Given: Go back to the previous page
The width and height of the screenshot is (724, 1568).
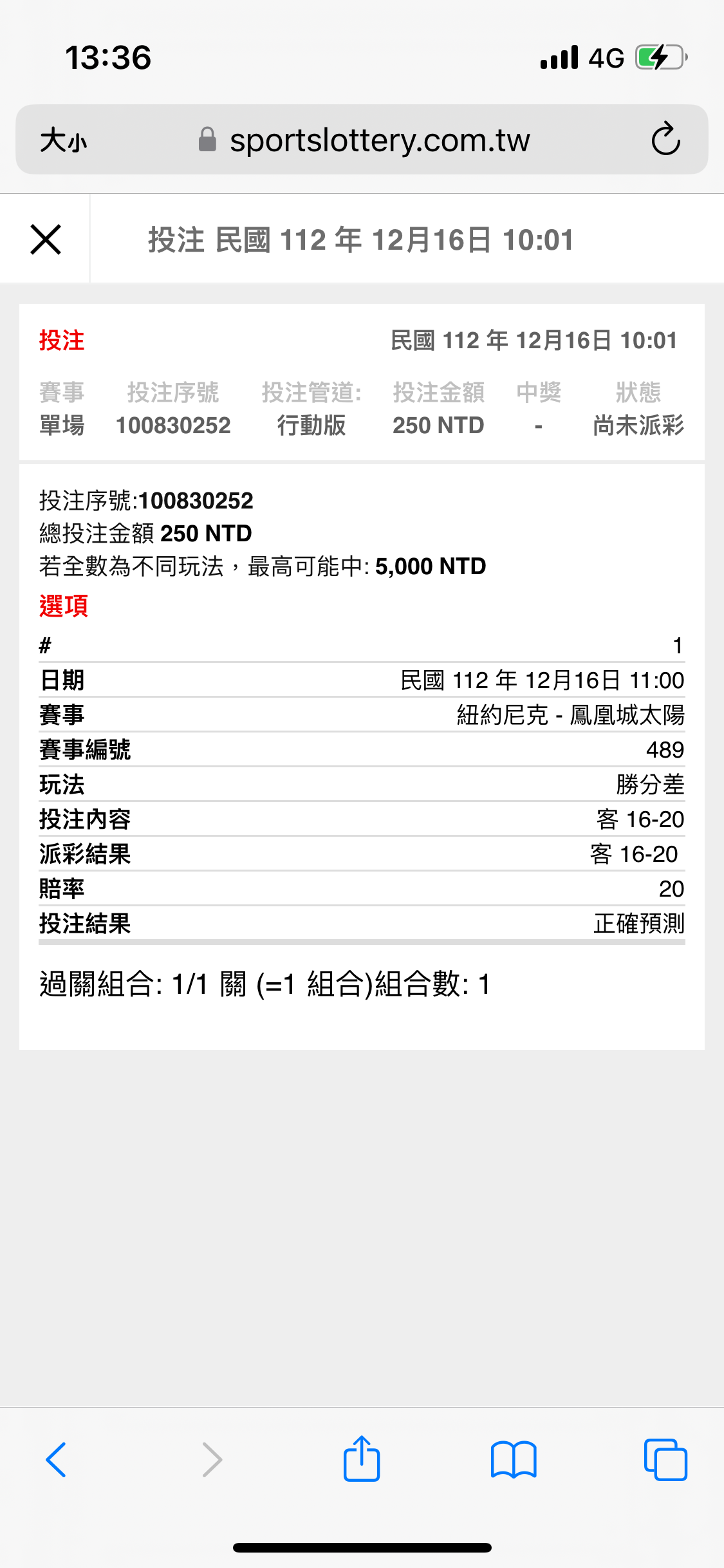Looking at the screenshot, I should (x=57, y=1459).
